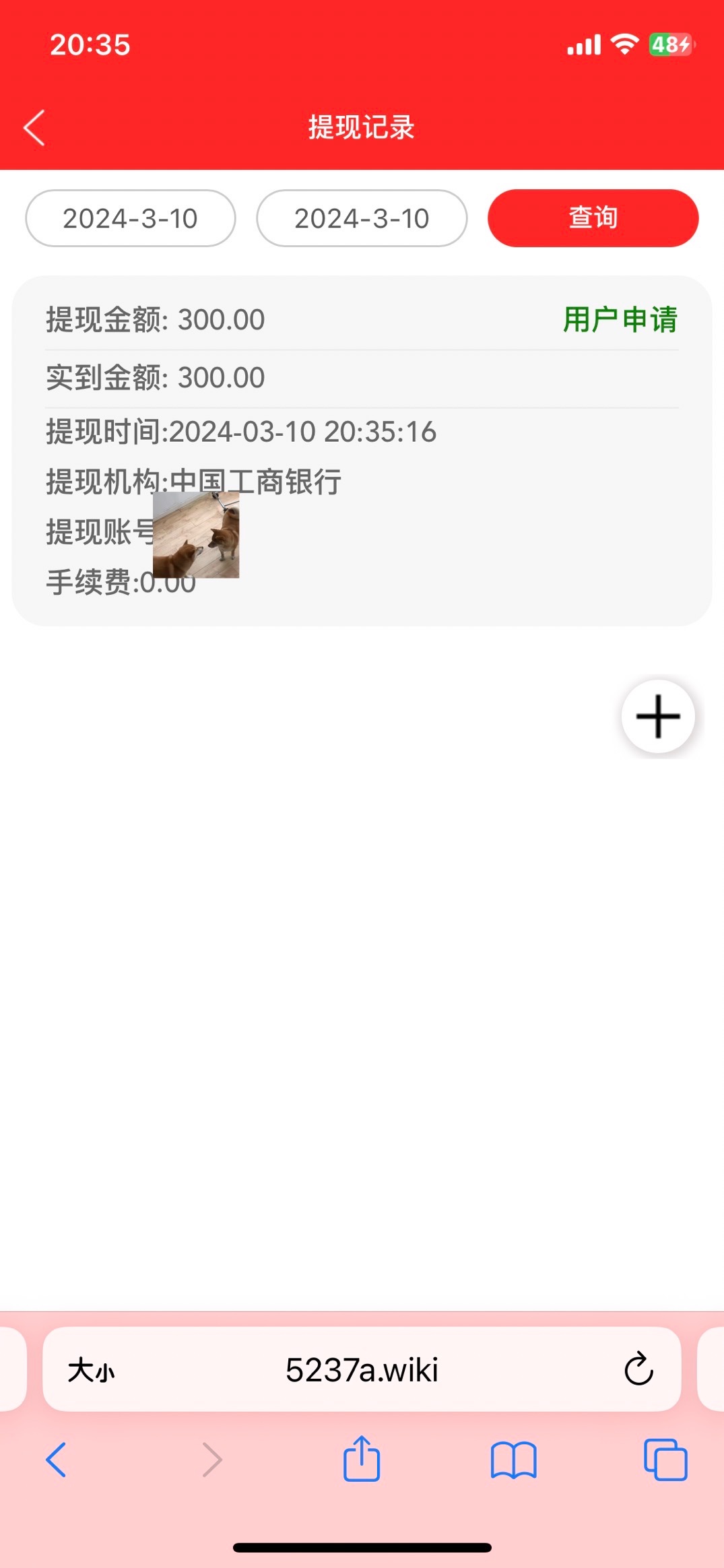Open the start date picker
The image size is (724, 1568).
(x=130, y=218)
